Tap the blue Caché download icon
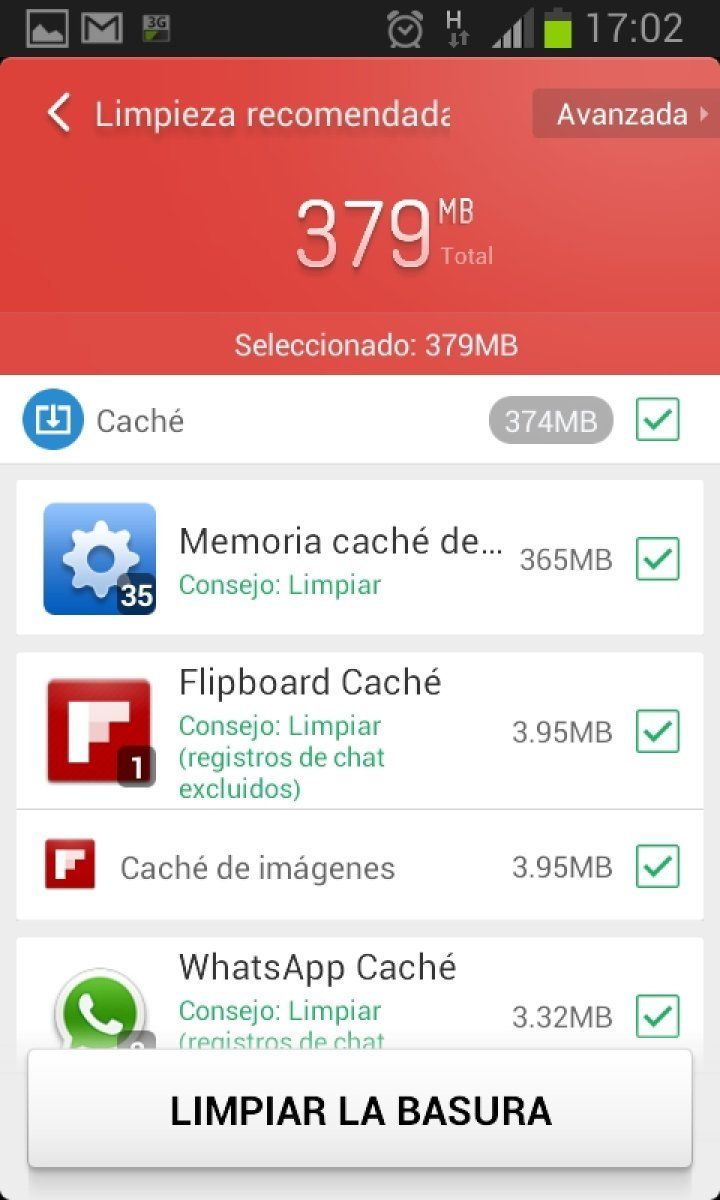Screen dimensions: 720x1200 [x=53, y=420]
